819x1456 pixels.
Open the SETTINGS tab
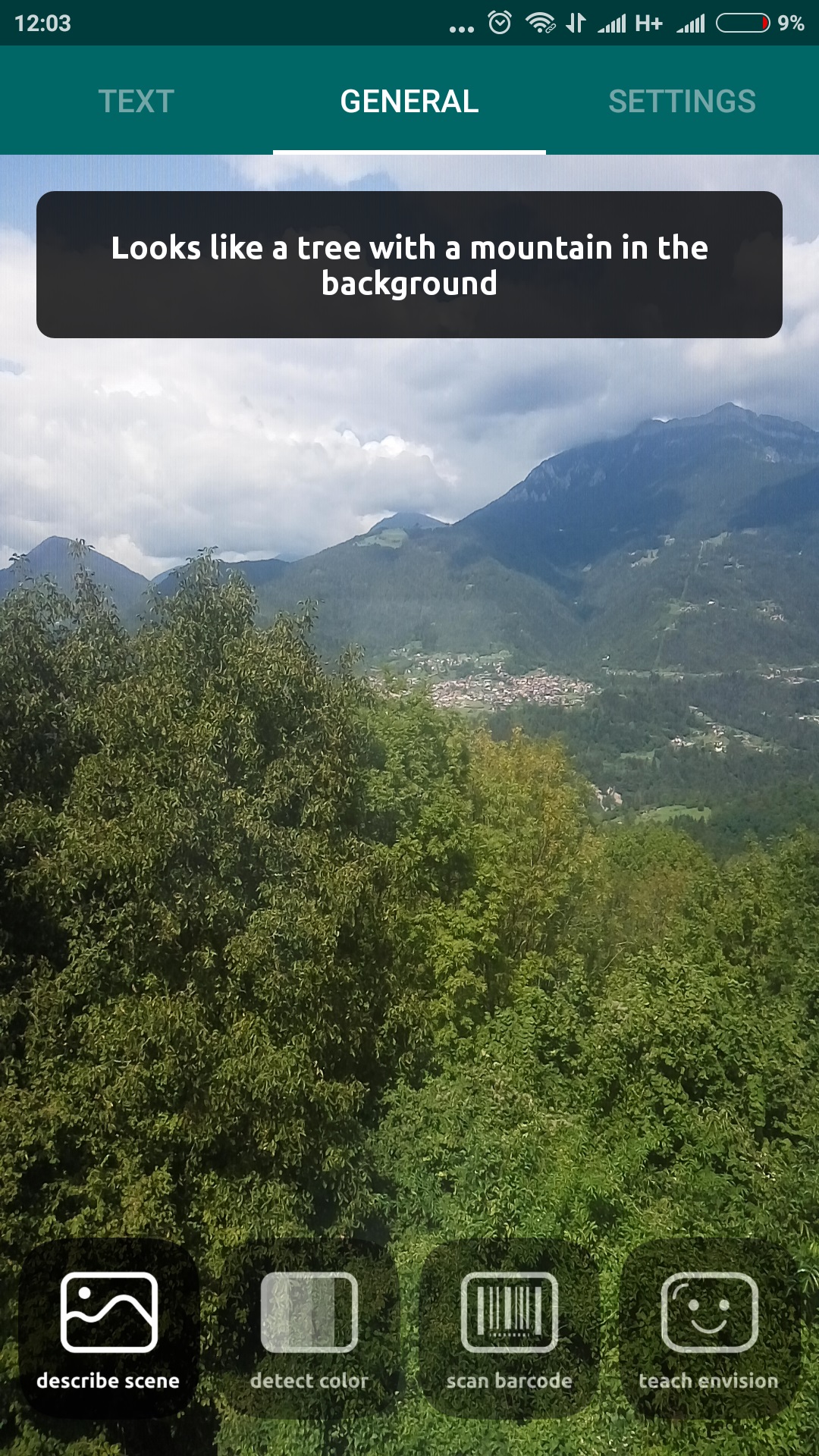click(682, 101)
